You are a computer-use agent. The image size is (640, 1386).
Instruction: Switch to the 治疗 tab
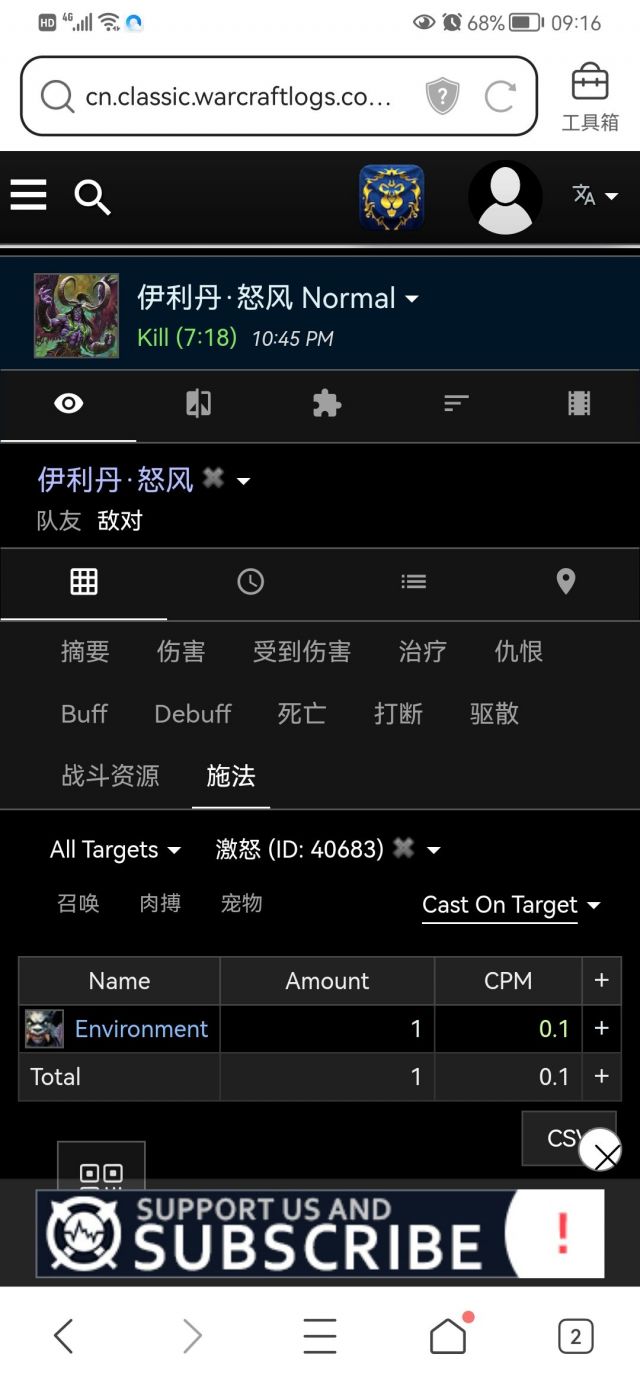coord(422,652)
